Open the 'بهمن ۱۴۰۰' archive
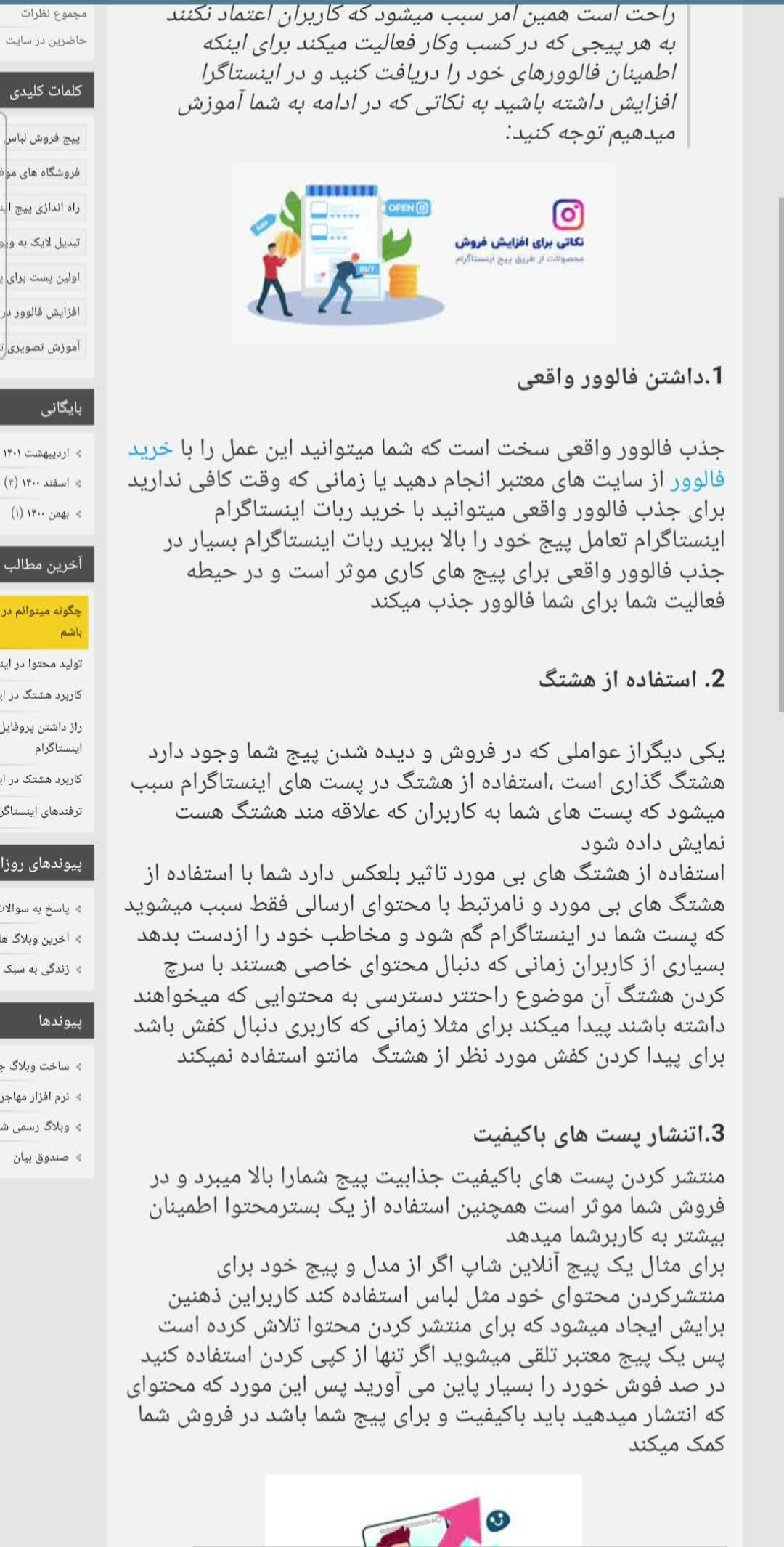 (x=40, y=513)
